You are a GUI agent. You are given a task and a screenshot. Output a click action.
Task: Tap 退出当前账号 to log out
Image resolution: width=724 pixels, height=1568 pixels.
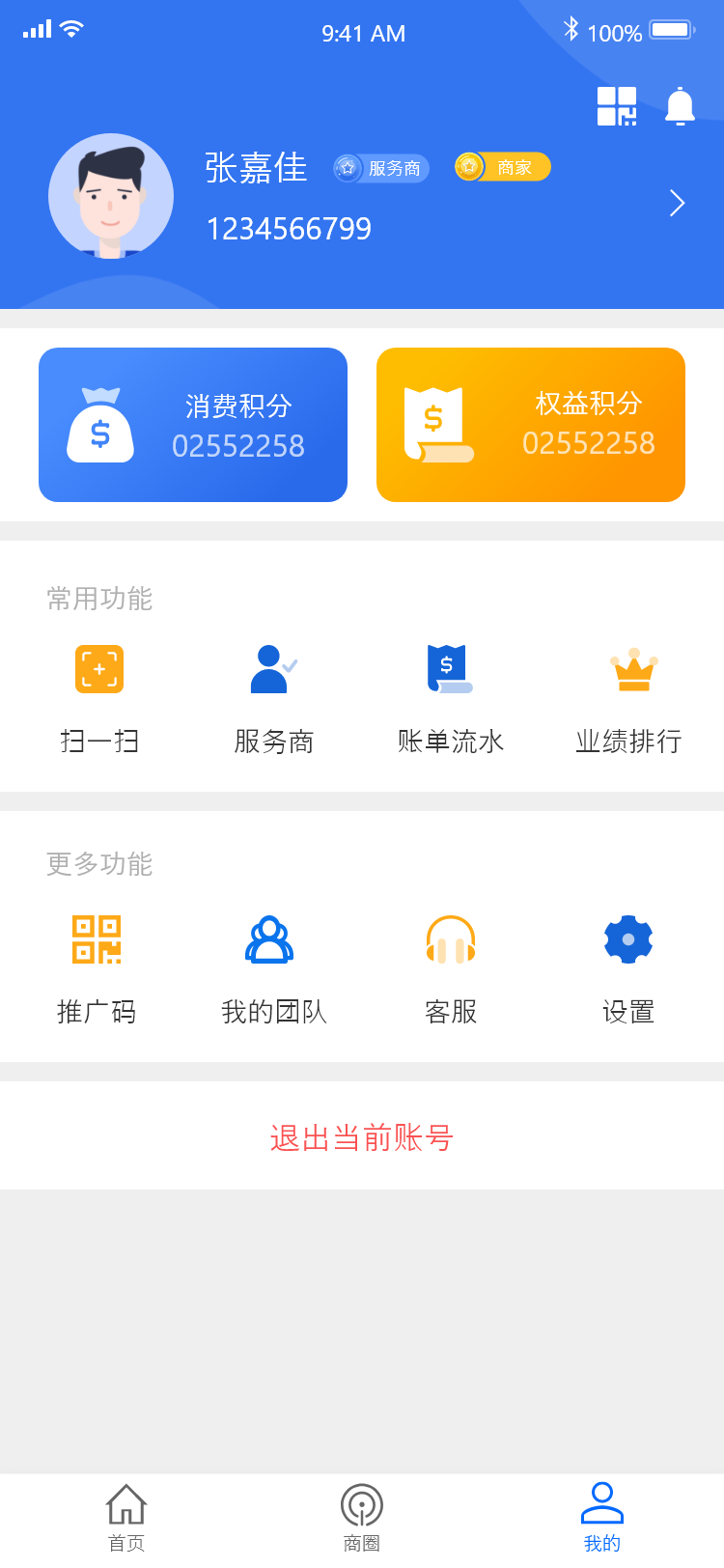(x=362, y=1137)
